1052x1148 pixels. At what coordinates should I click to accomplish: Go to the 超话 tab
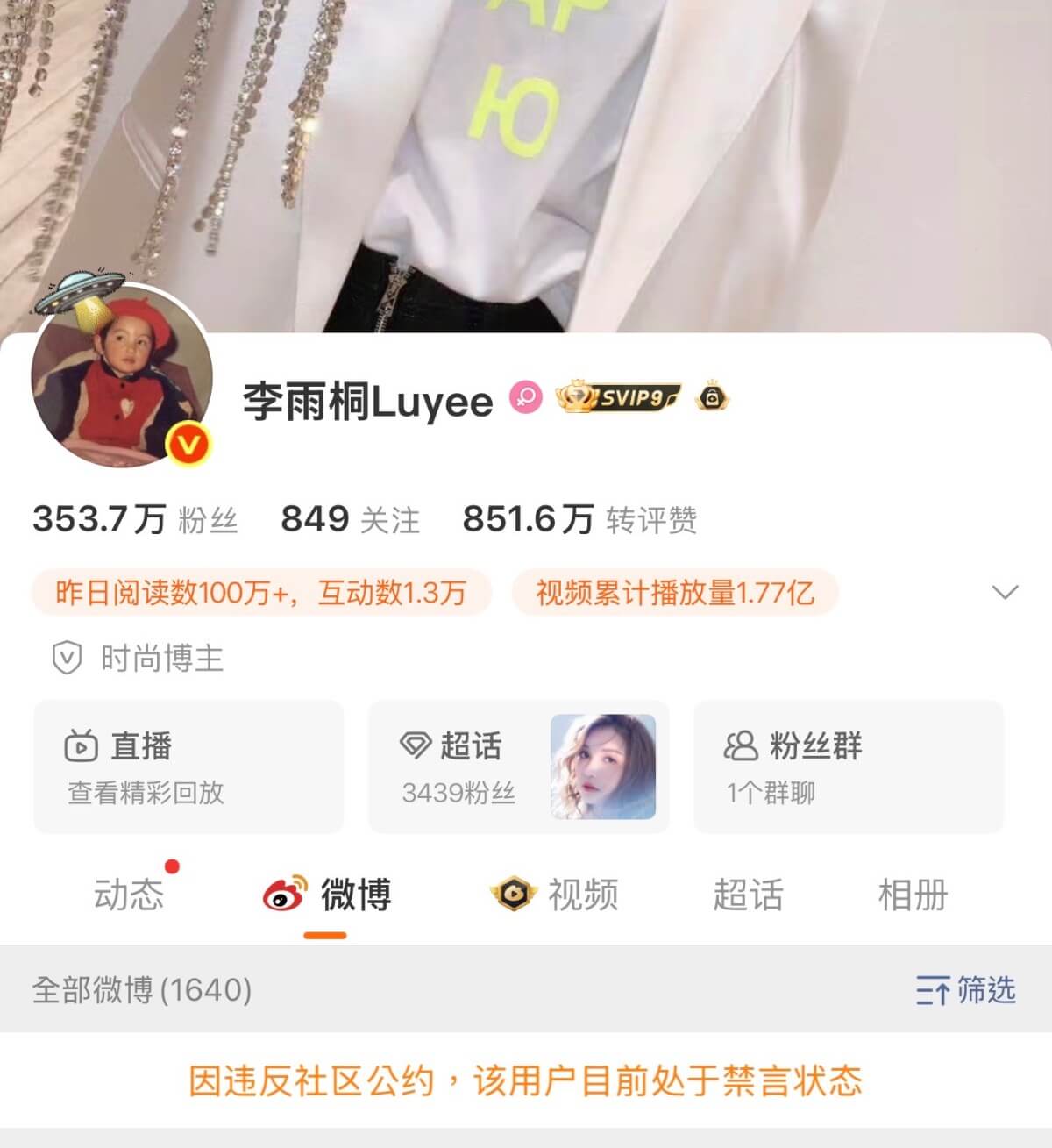point(748,895)
